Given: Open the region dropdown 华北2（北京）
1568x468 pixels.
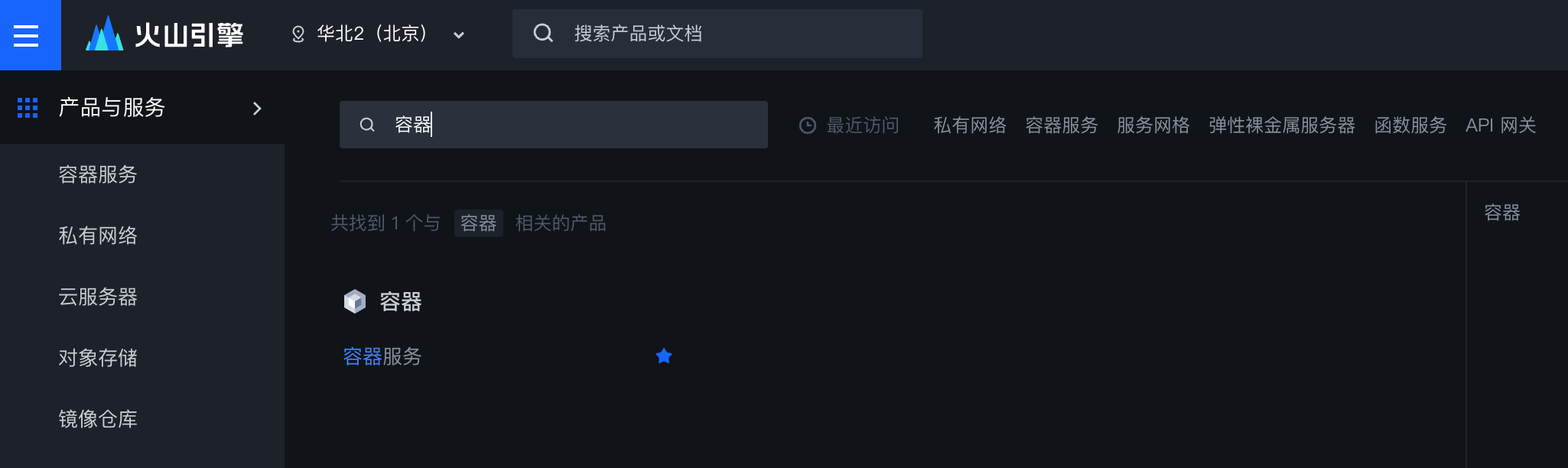Looking at the screenshot, I should 379,34.
